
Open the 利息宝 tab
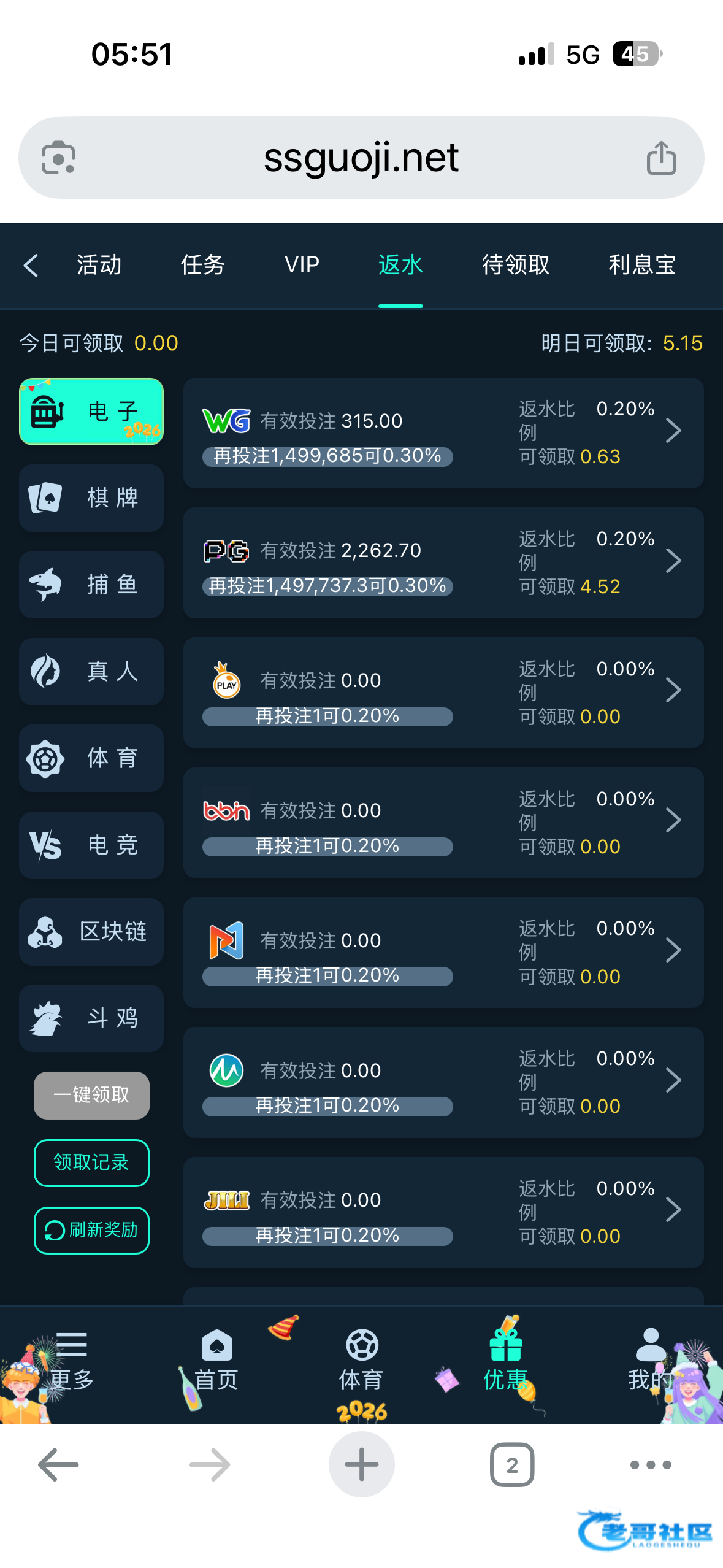coord(641,265)
